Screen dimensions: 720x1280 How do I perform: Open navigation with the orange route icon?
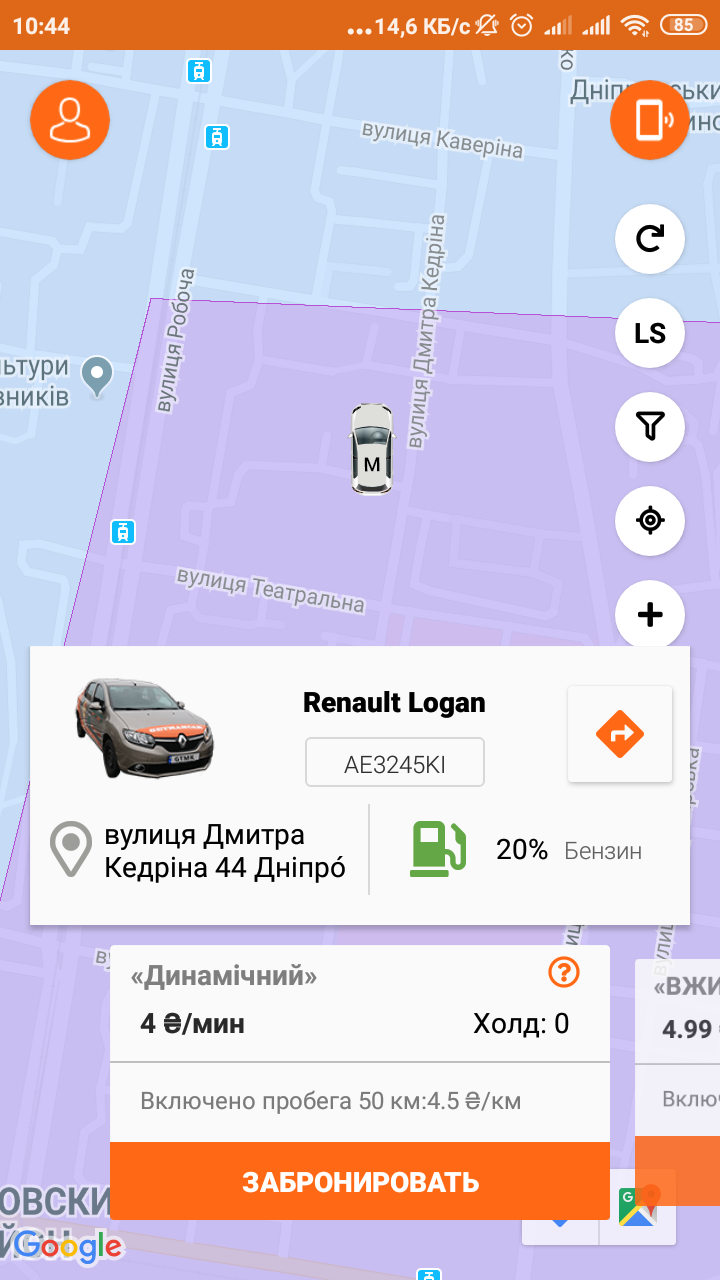pyautogui.click(x=620, y=733)
